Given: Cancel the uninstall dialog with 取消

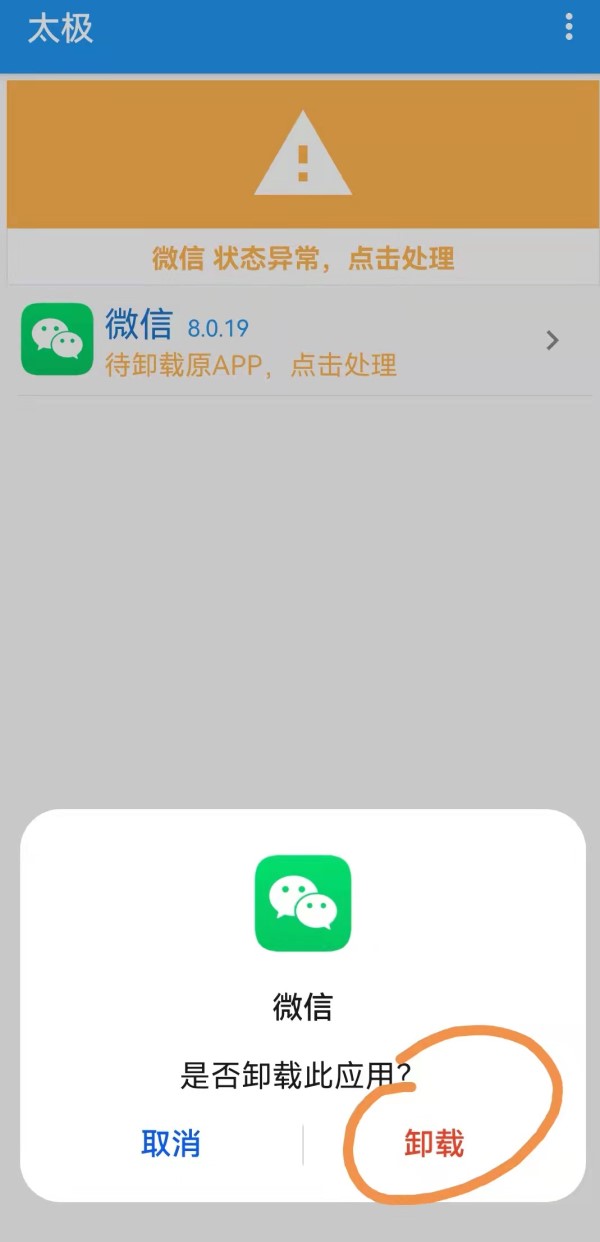Looking at the screenshot, I should 171,1143.
